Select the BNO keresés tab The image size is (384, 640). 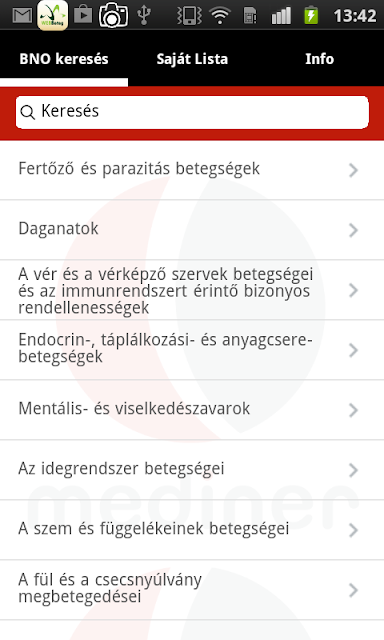(64, 59)
